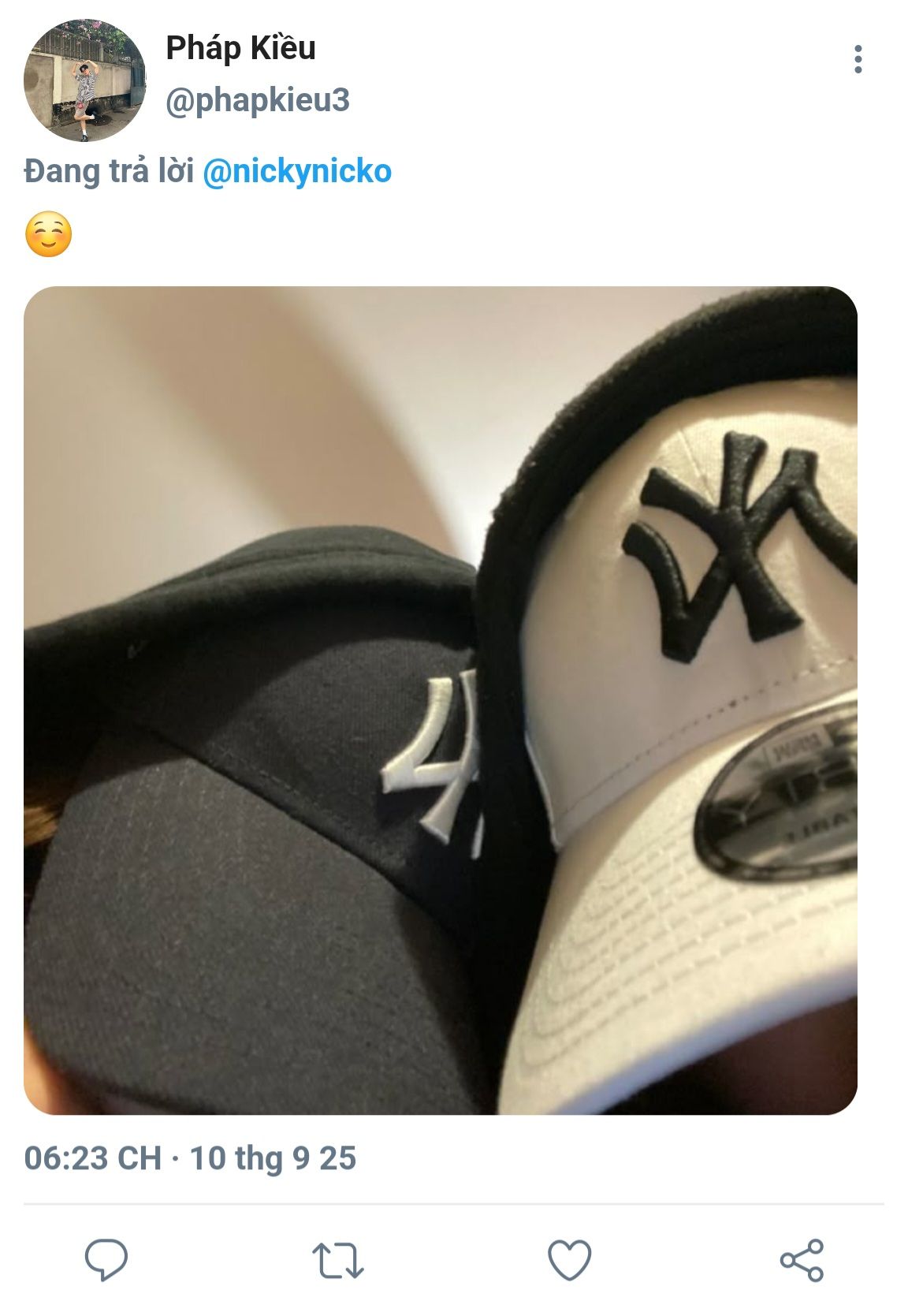Open the tweet's three-dot overflow menu

pyautogui.click(x=858, y=60)
